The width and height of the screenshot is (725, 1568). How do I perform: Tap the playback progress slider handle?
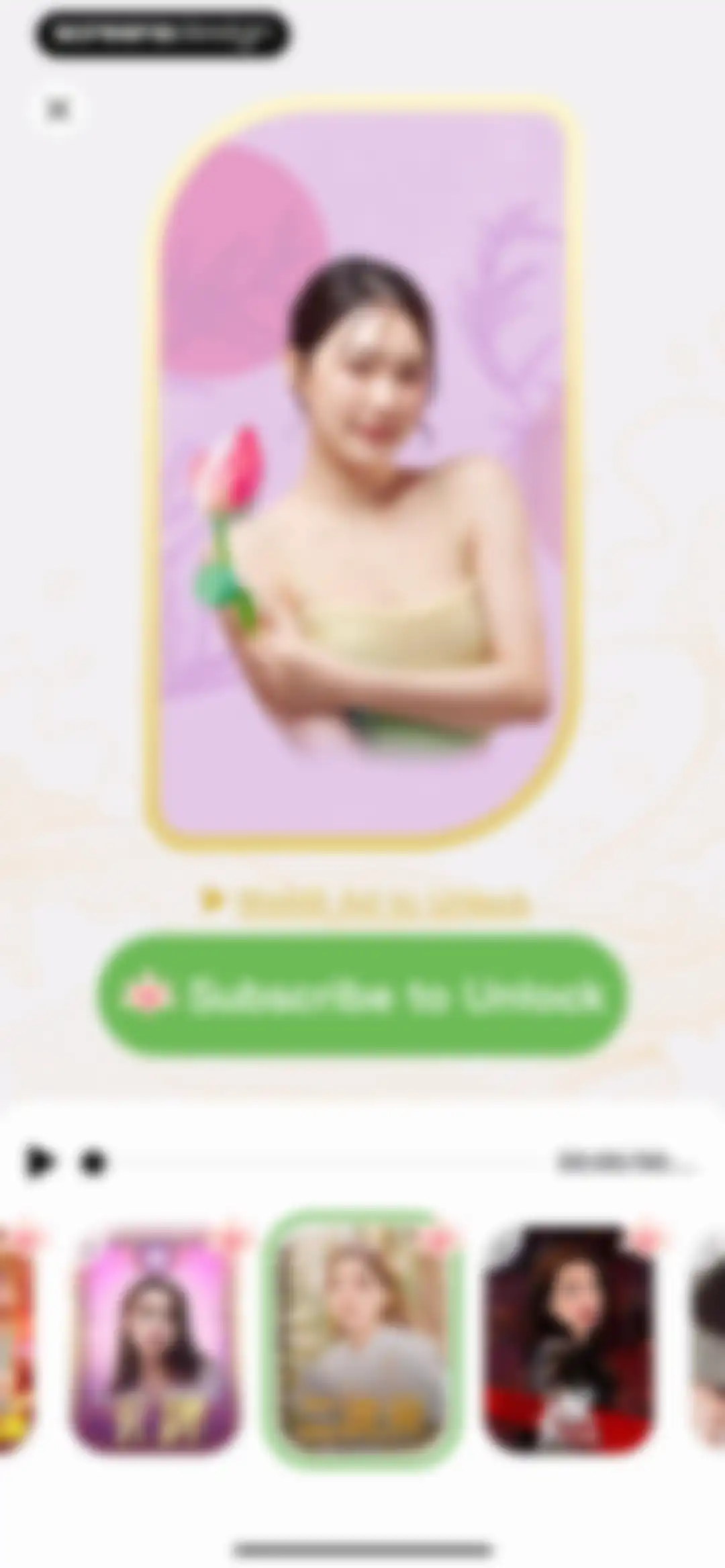coord(93,1162)
